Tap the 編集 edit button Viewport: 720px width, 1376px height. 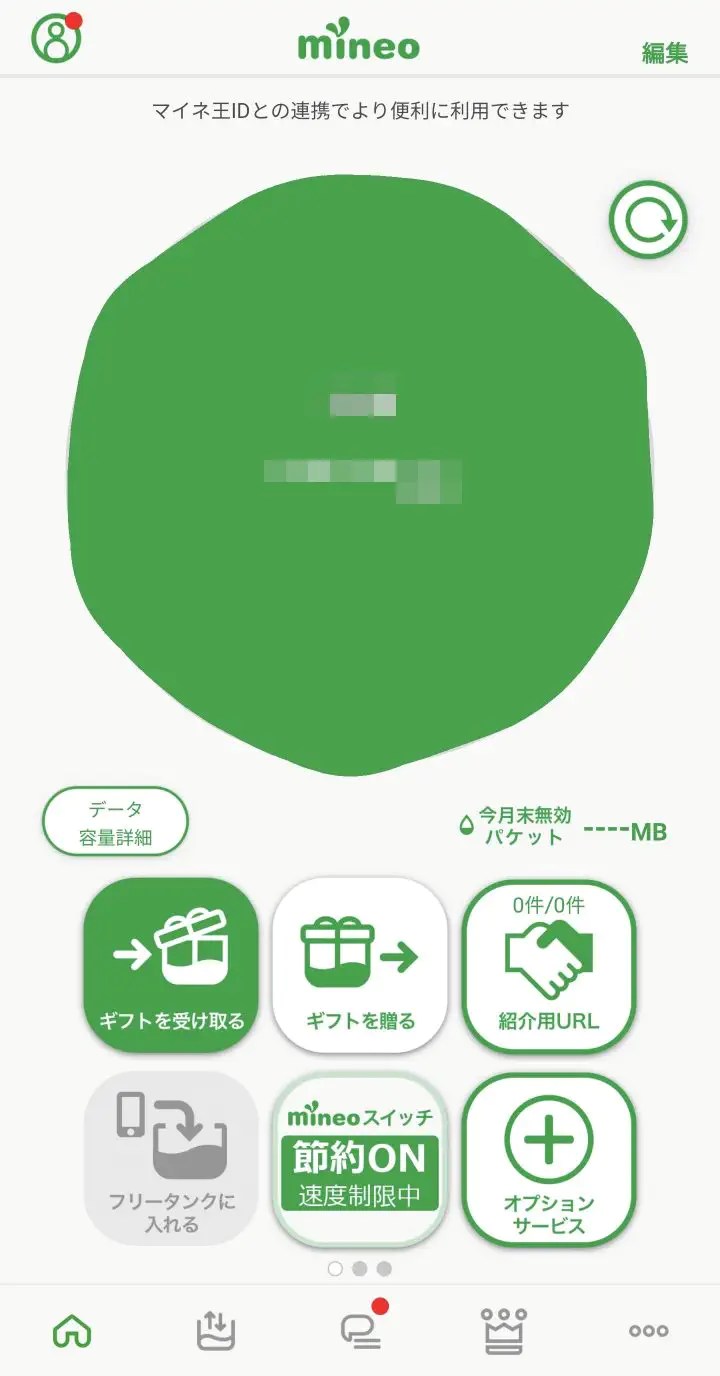tap(665, 52)
